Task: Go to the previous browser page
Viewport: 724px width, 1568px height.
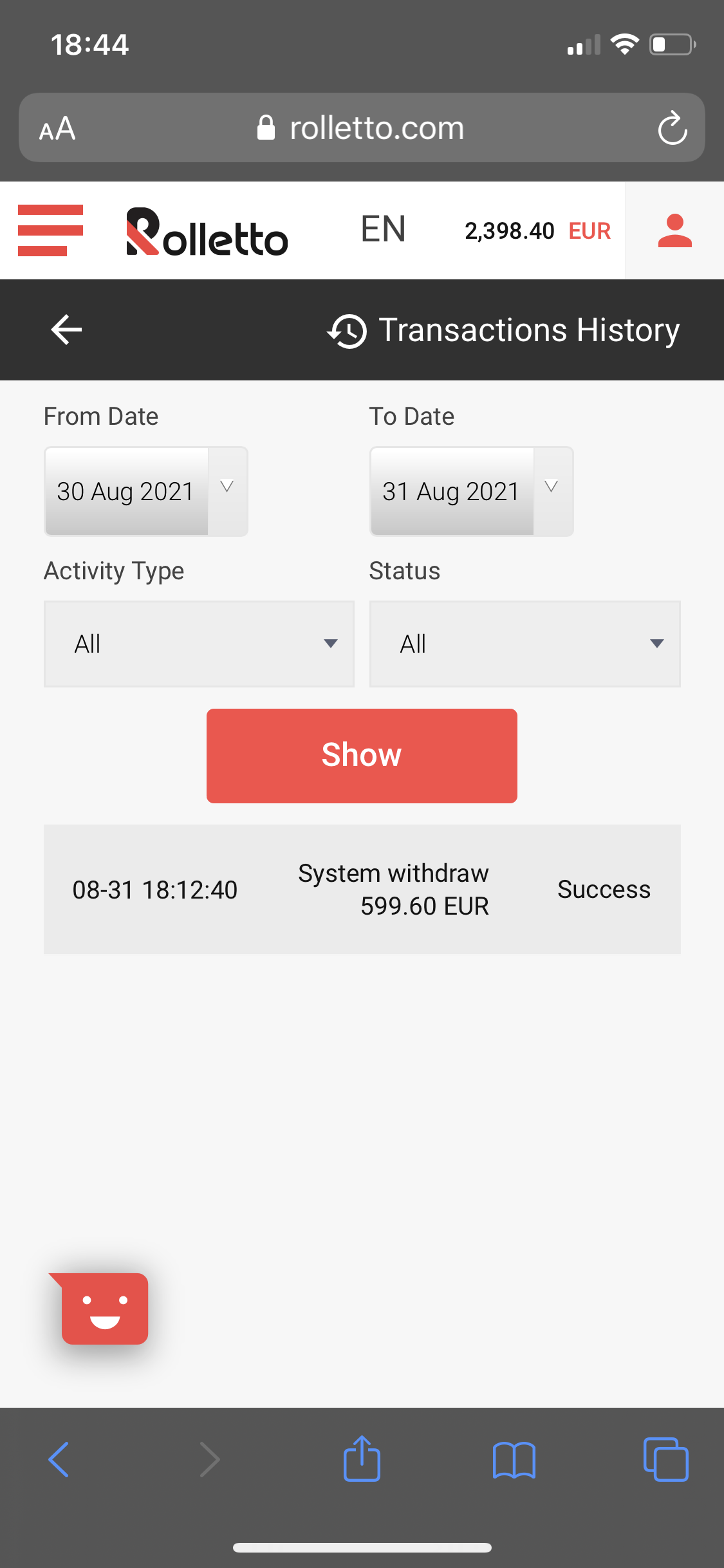Action: 59,1459
